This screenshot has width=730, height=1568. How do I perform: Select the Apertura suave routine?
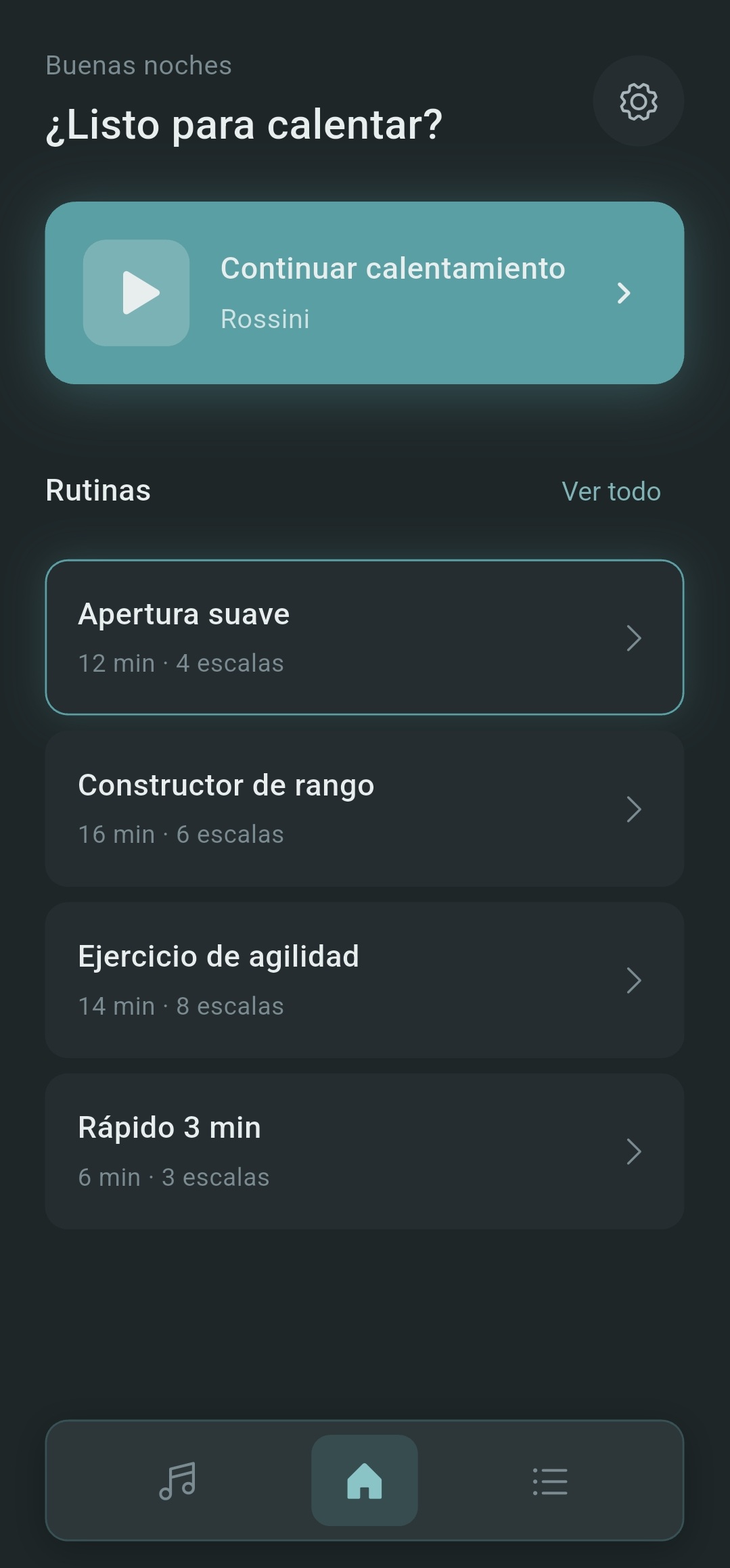(x=365, y=636)
